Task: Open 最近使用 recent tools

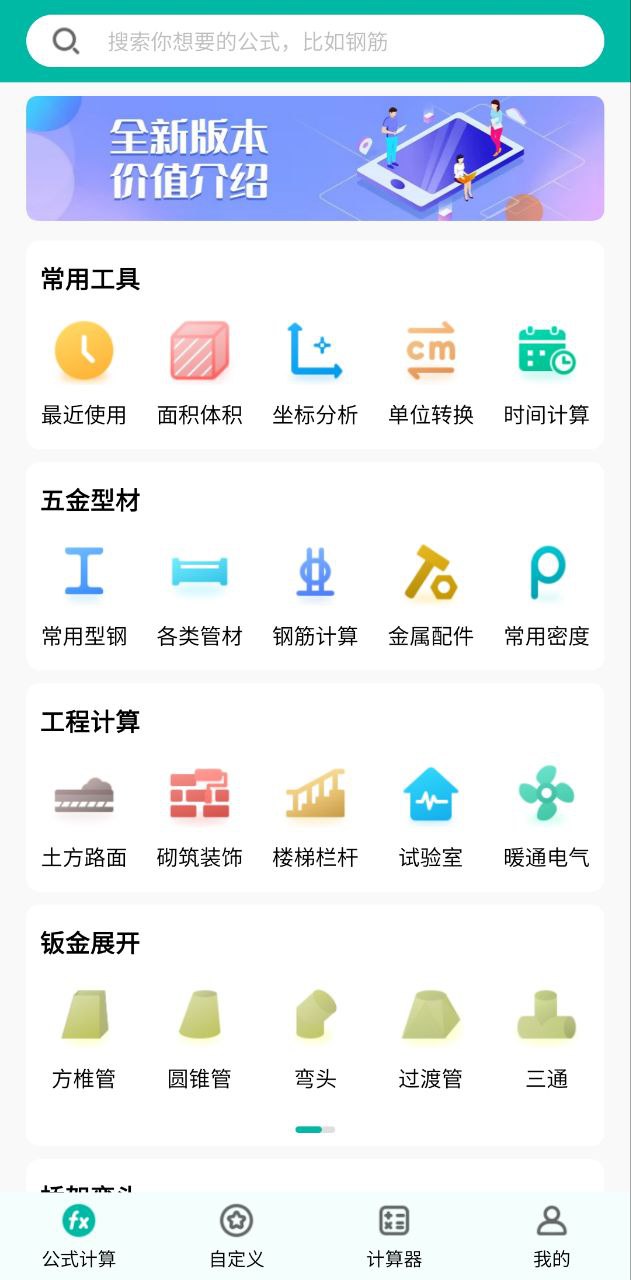Action: [x=84, y=372]
